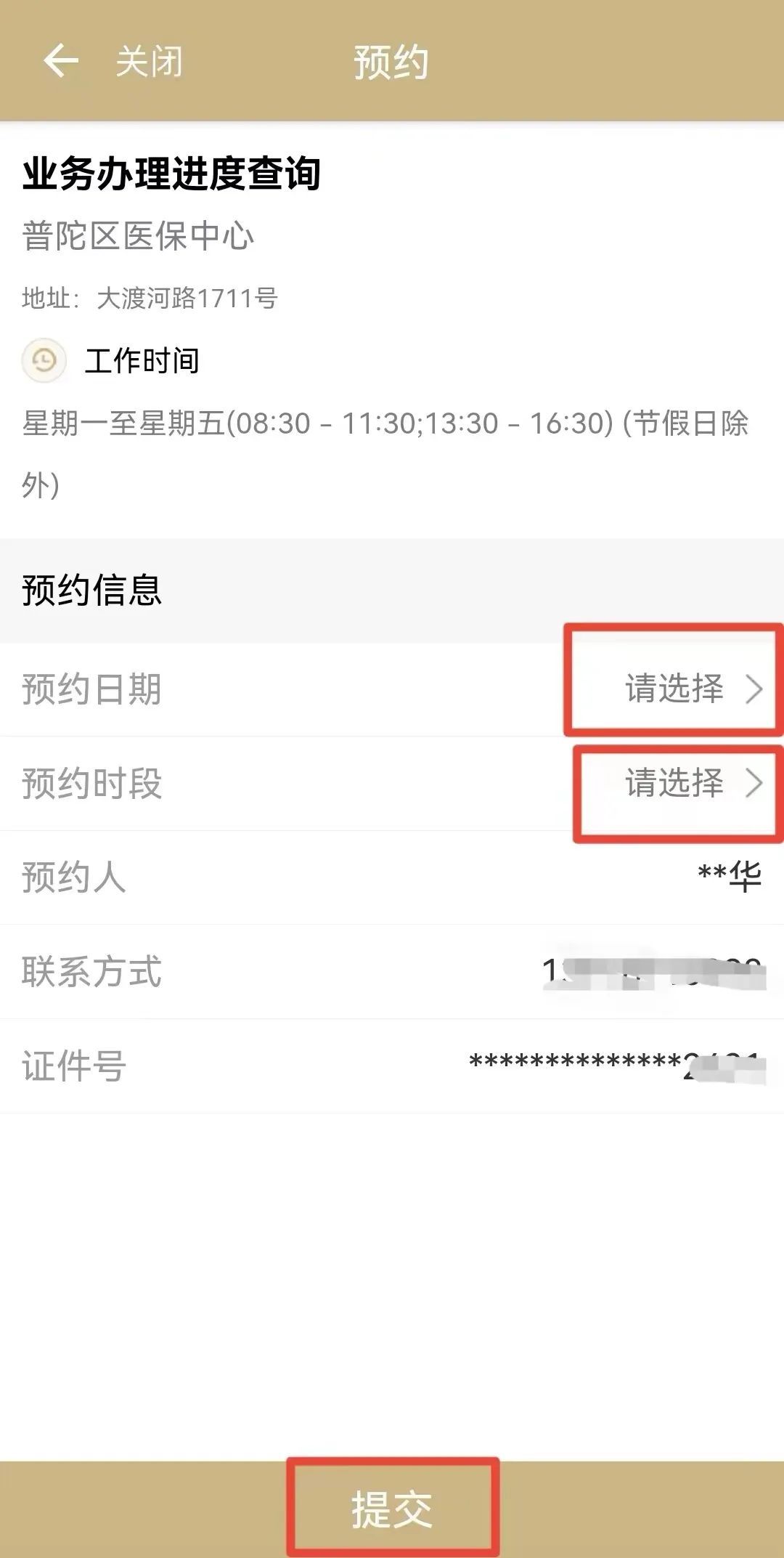This screenshot has height=1558, width=784.
Task: Tap 关闭 to close the page
Action: (x=149, y=61)
